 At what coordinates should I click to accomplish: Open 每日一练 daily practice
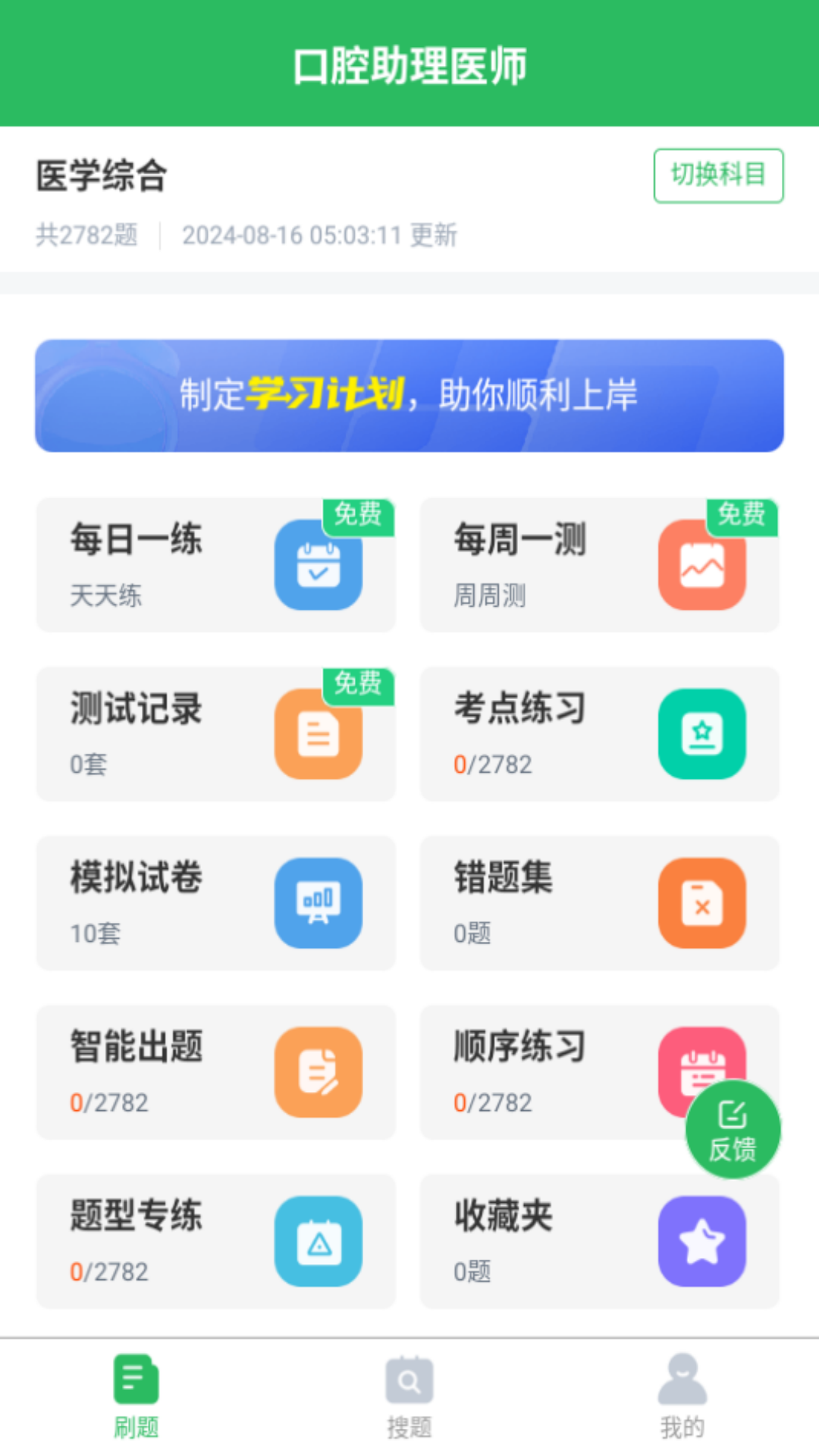(215, 565)
